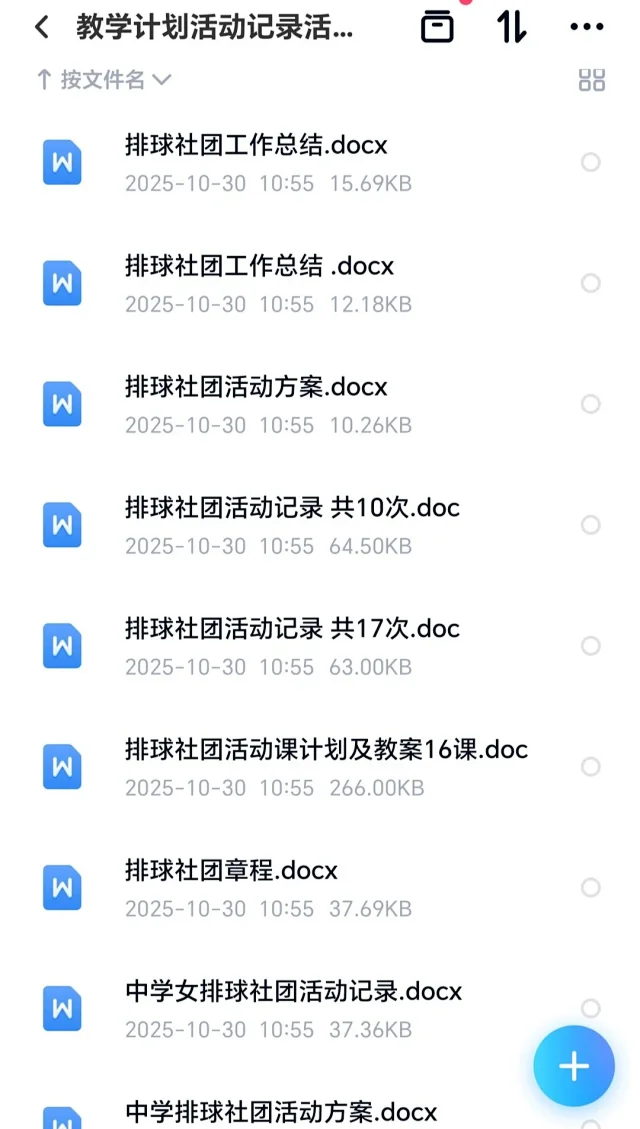Image resolution: width=640 pixels, height=1129 pixels.
Task: Select the circle next to 排球社团章程.docx
Action: tap(591, 888)
